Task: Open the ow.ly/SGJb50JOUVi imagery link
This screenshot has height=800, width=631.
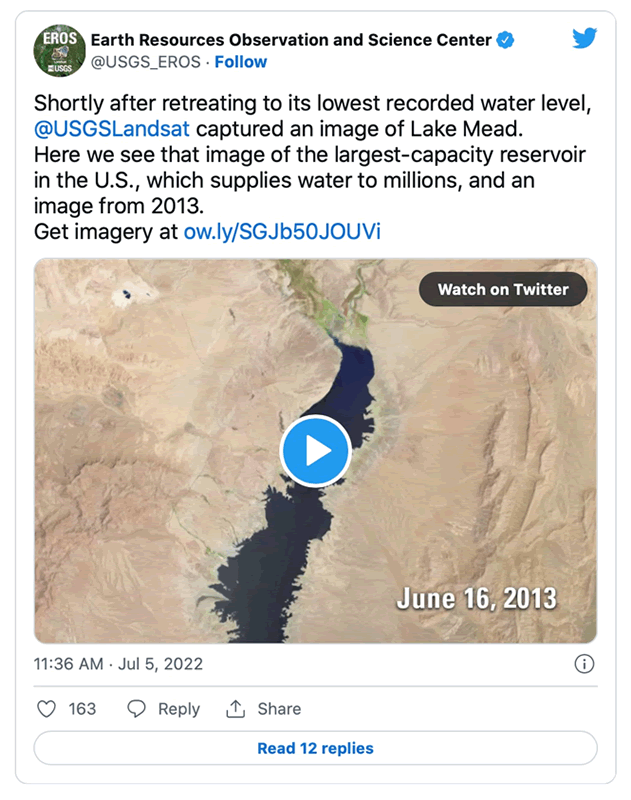Action: point(282,232)
